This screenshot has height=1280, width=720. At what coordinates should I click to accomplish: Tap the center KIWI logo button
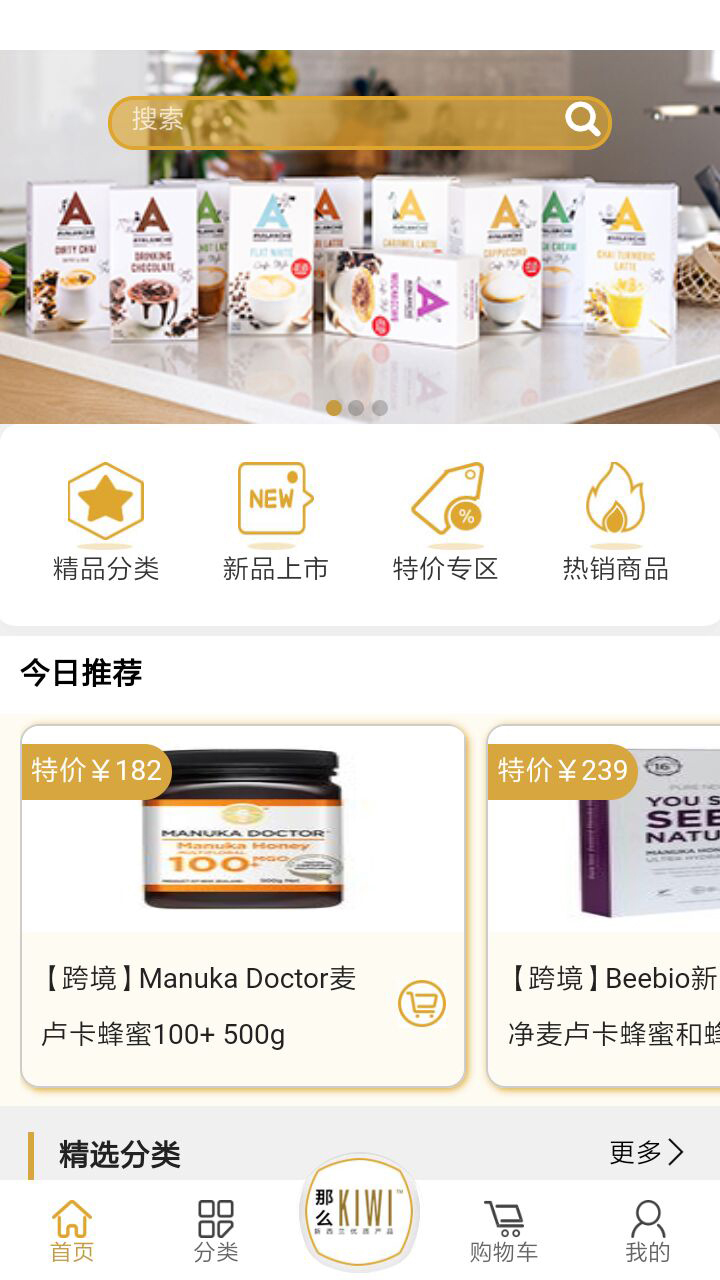pos(360,1212)
